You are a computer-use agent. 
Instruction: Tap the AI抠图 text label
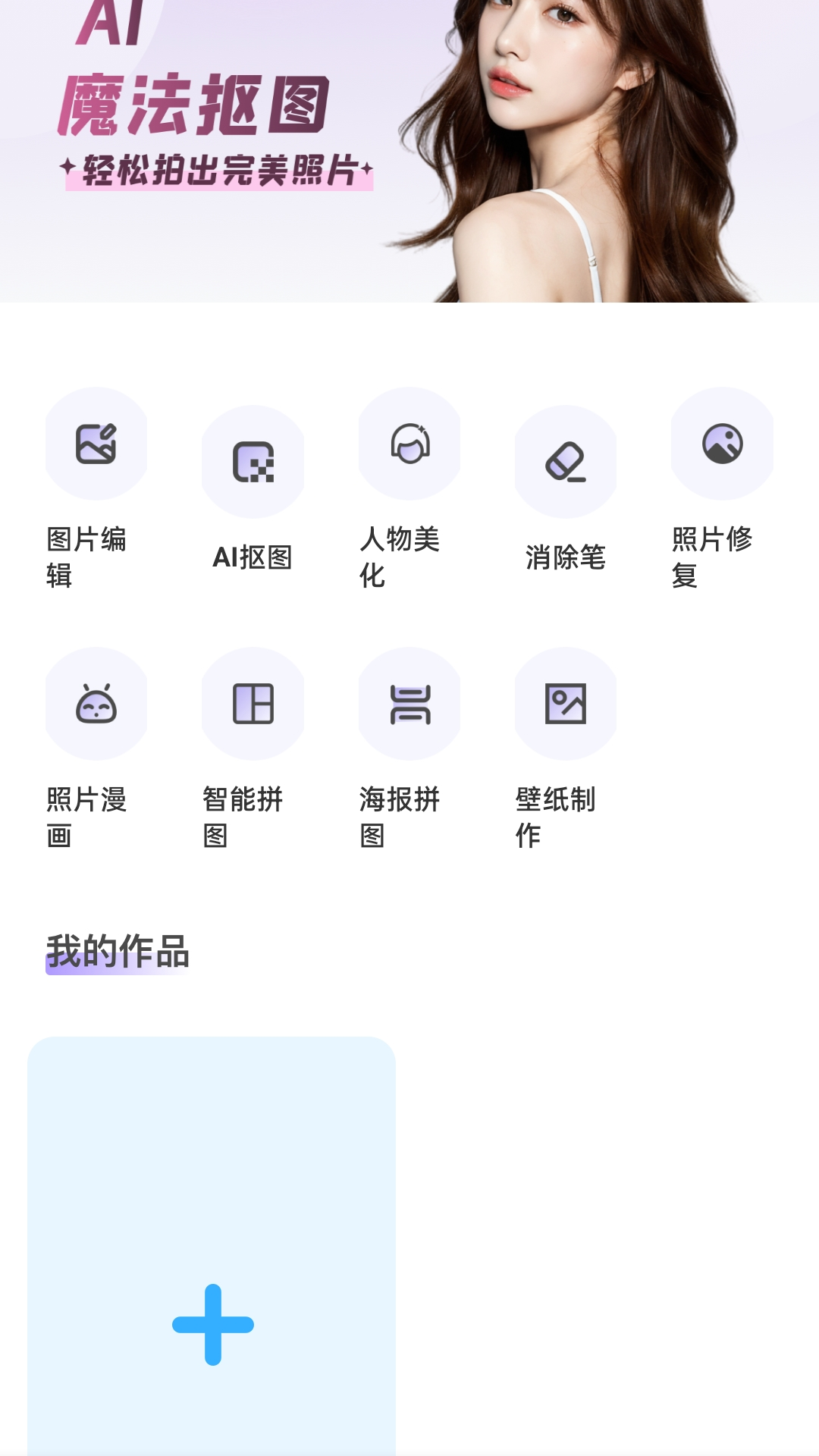[x=253, y=559]
